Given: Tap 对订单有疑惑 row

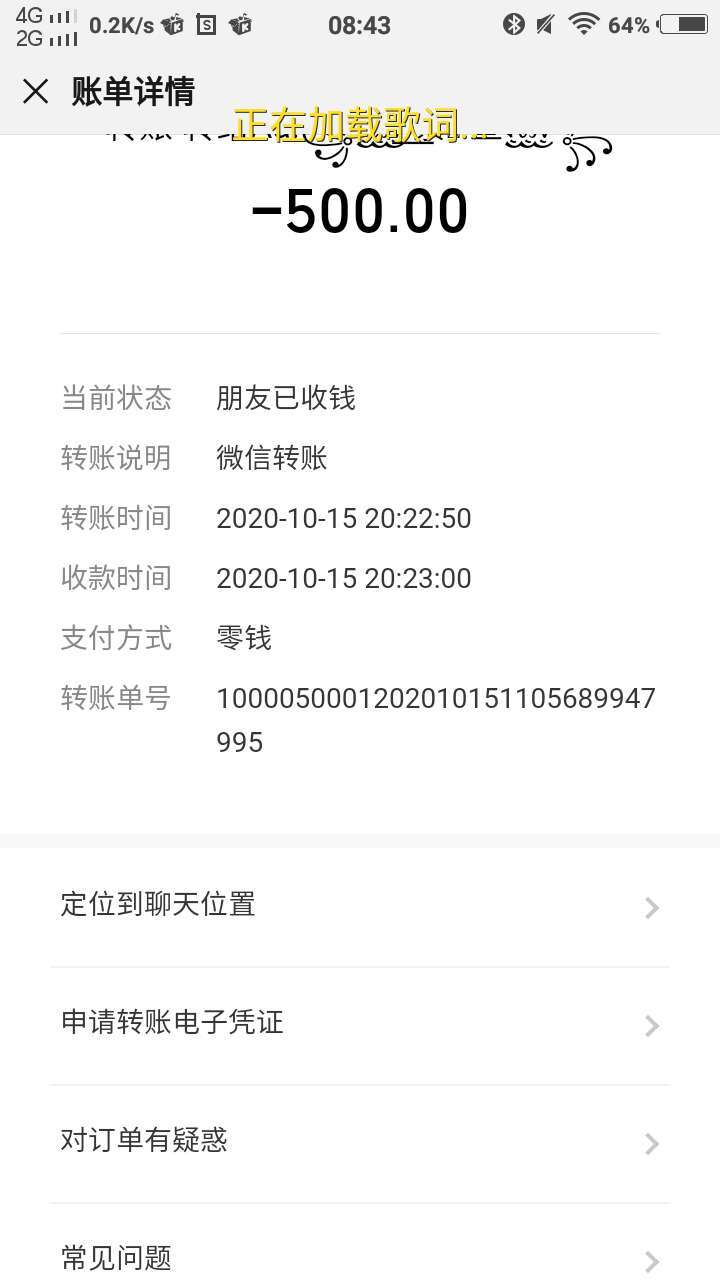Looking at the screenshot, I should point(360,1142).
